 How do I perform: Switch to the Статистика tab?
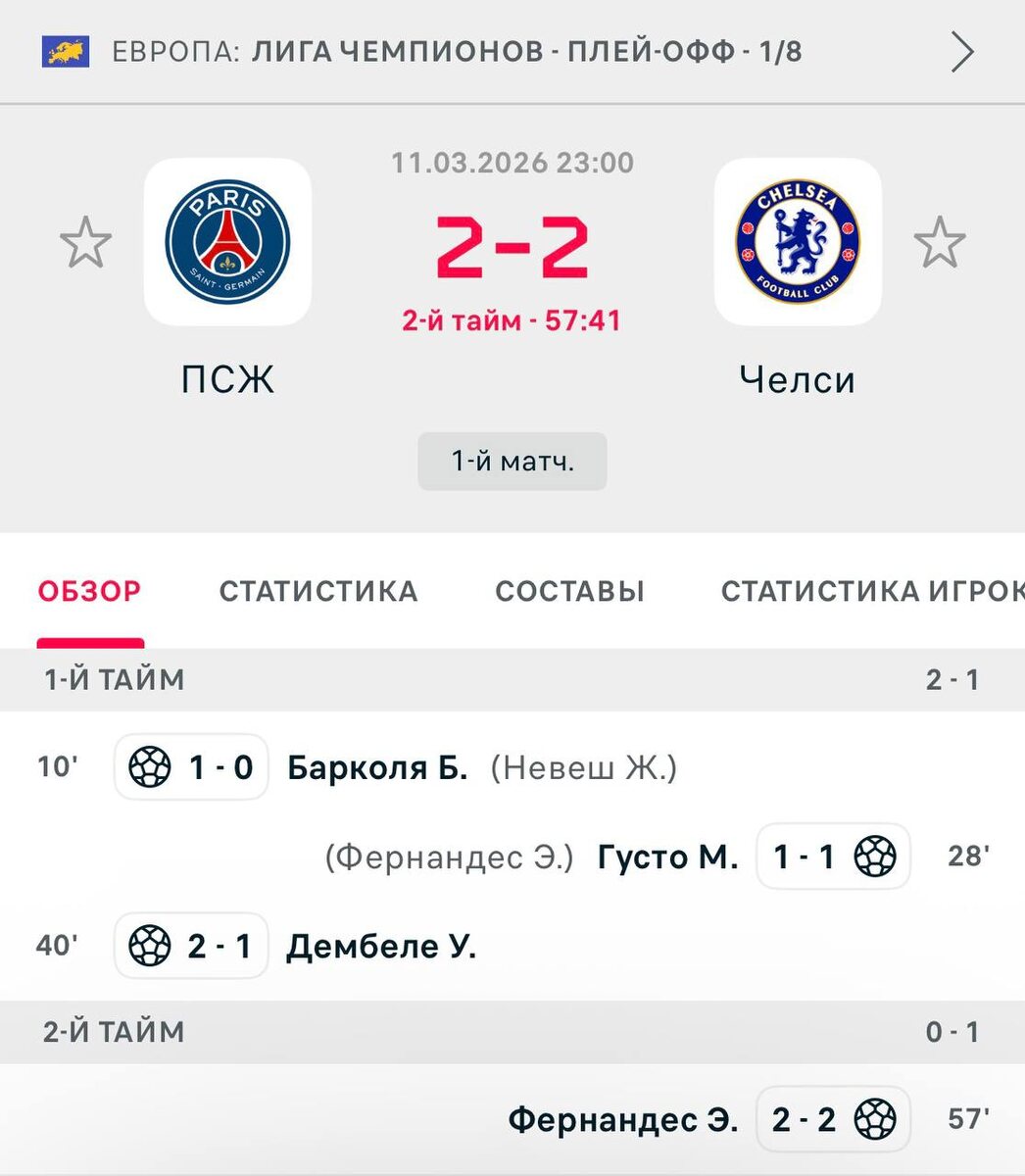click(x=318, y=591)
